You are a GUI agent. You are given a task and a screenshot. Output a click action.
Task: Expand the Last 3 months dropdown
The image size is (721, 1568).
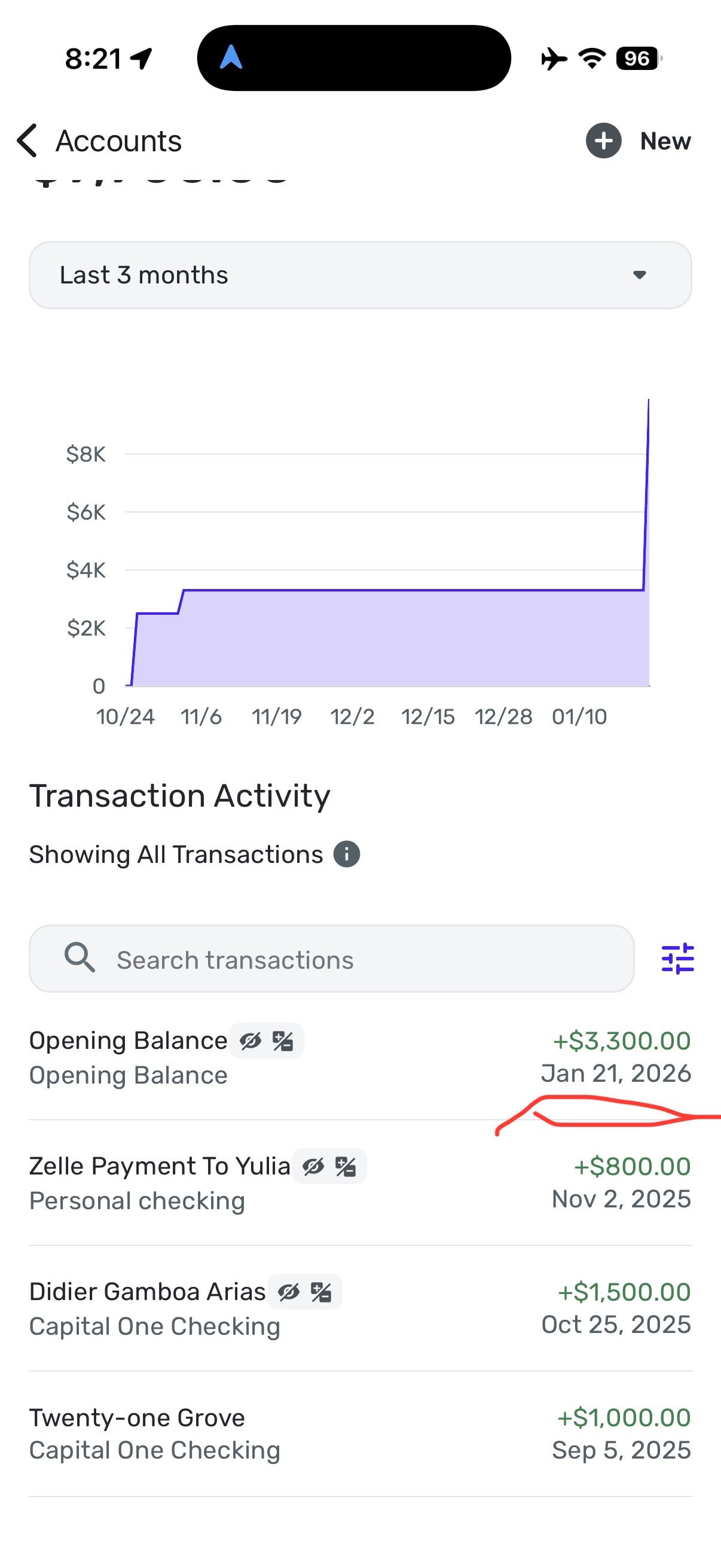(360, 275)
